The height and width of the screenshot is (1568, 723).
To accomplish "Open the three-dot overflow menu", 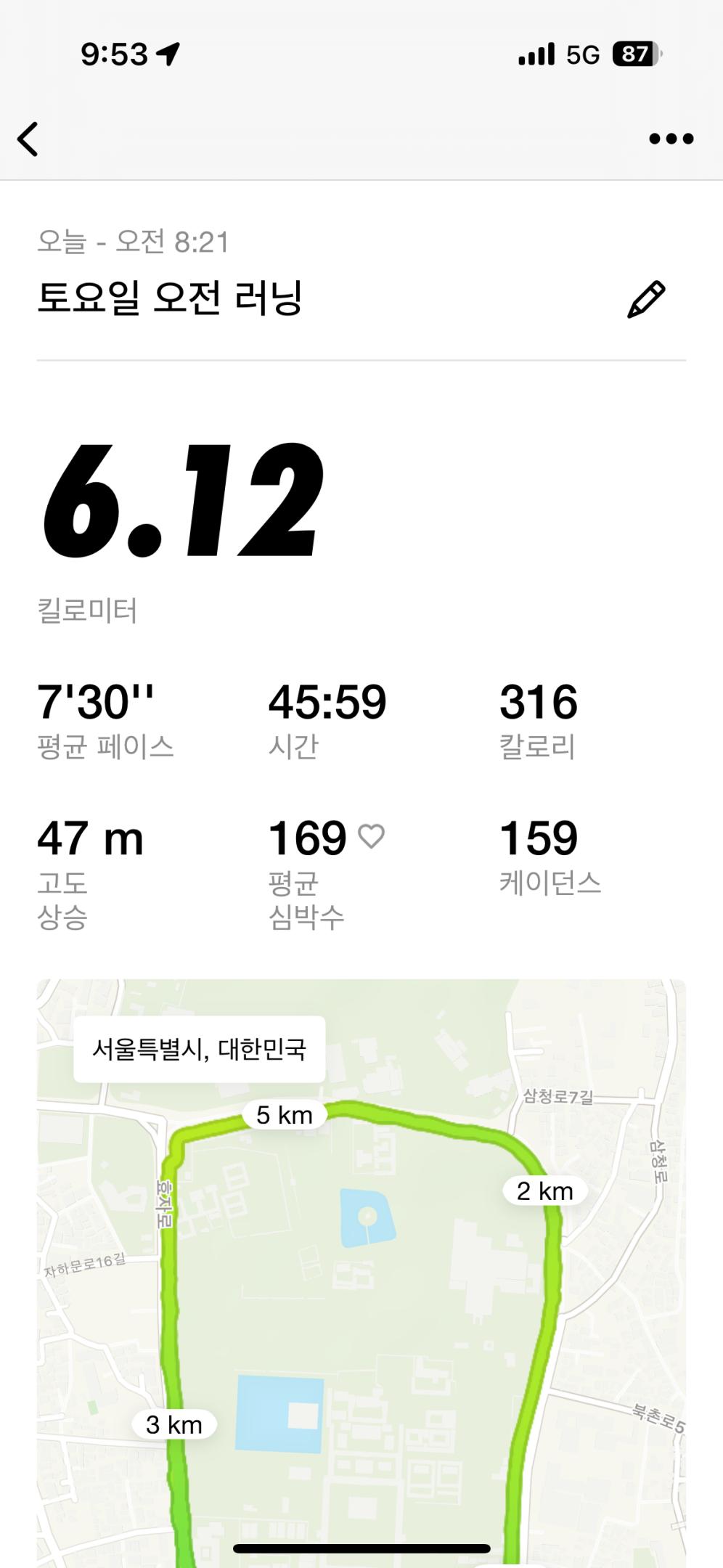I will pos(671,139).
